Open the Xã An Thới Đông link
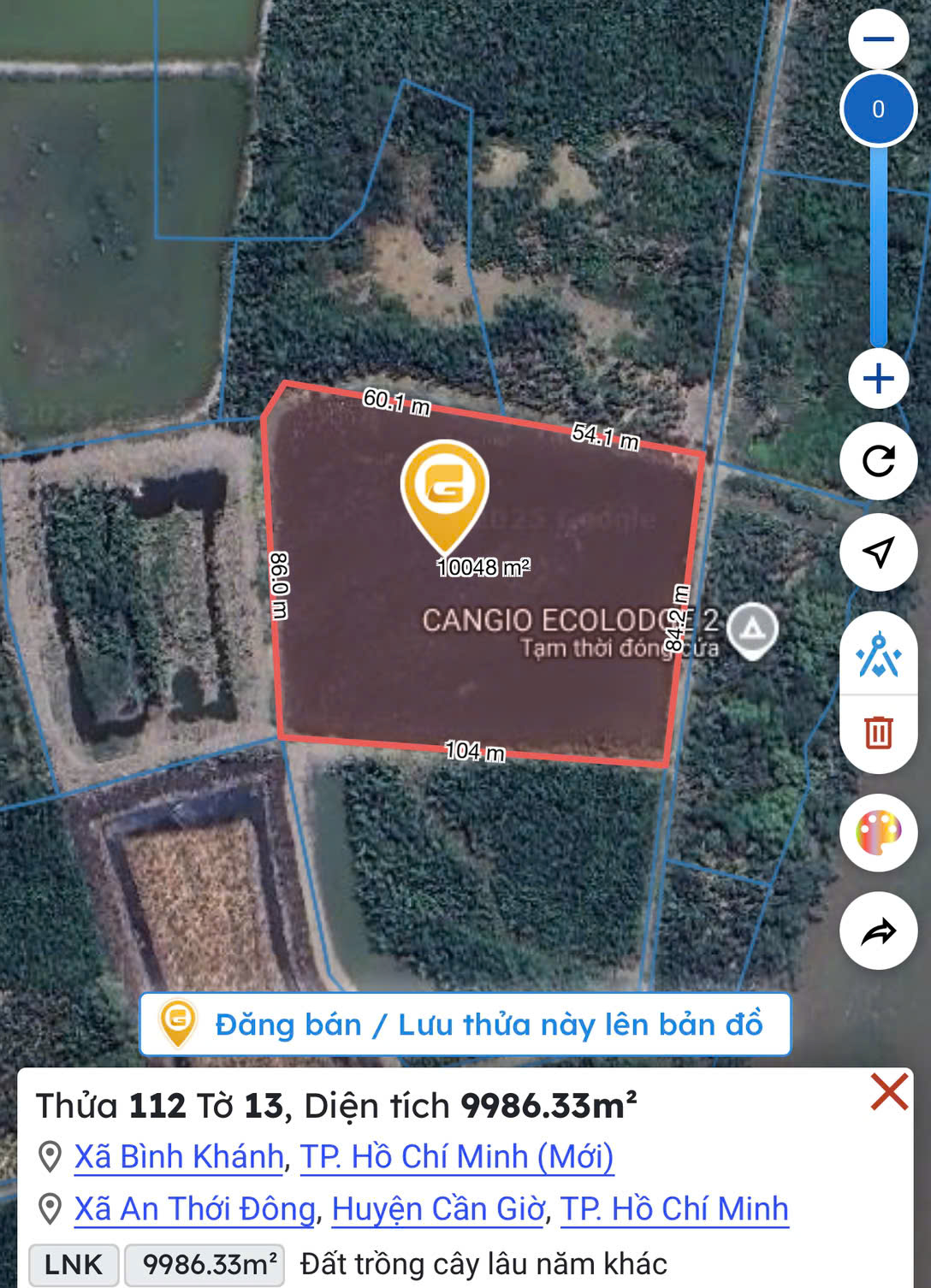 [x=195, y=1208]
